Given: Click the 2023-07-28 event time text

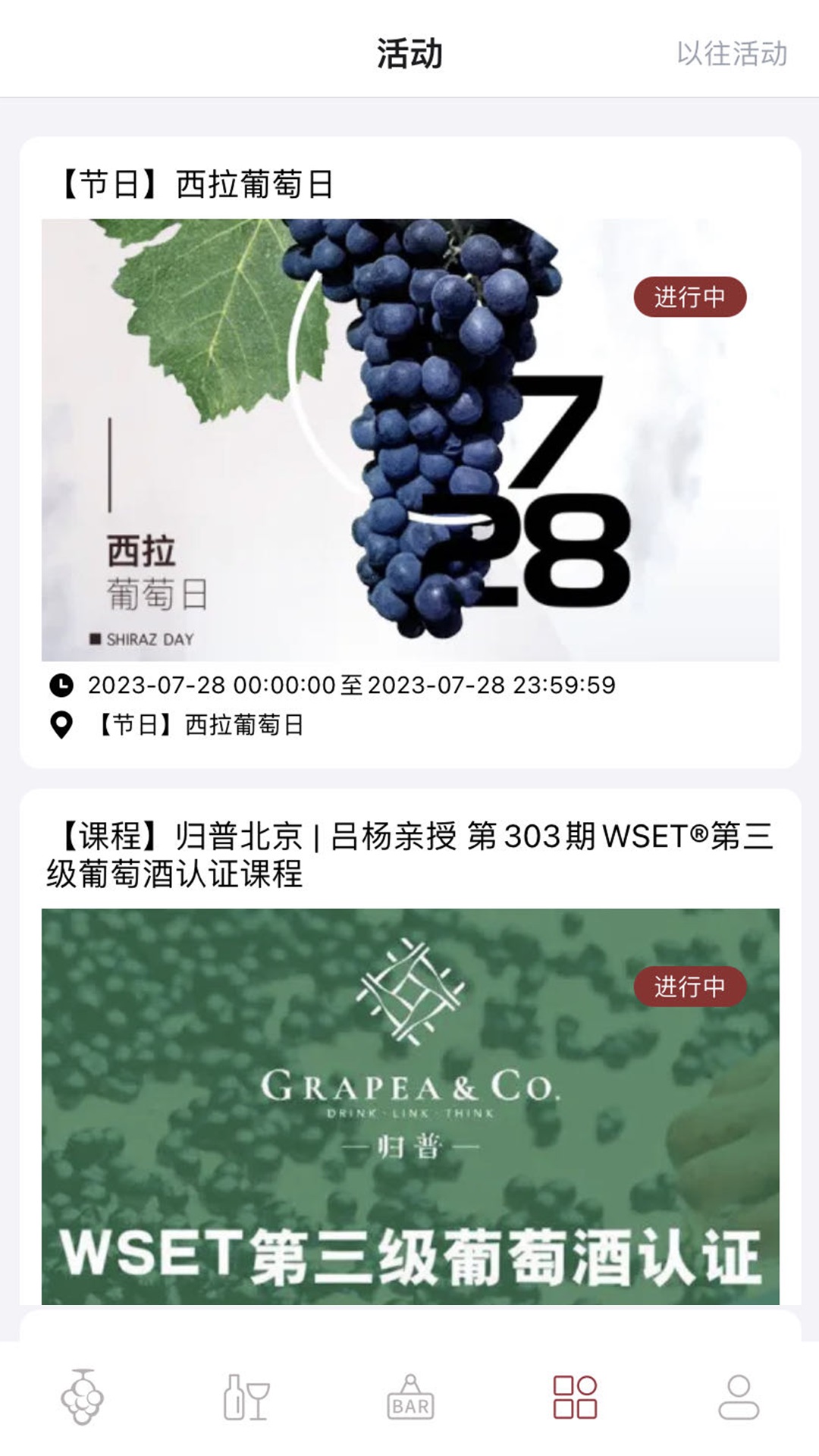Looking at the screenshot, I should coord(353,685).
